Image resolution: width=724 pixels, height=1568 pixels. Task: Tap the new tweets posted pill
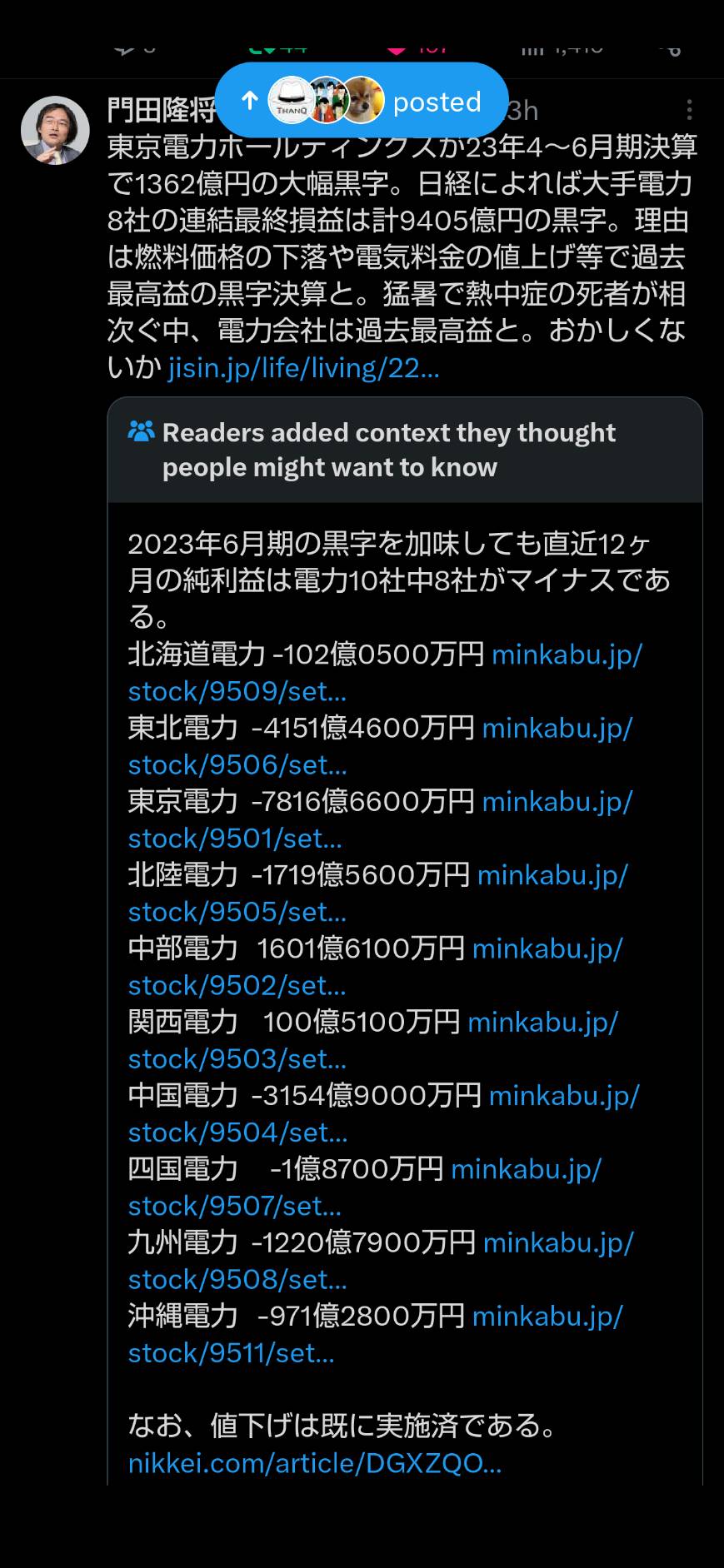click(x=362, y=101)
